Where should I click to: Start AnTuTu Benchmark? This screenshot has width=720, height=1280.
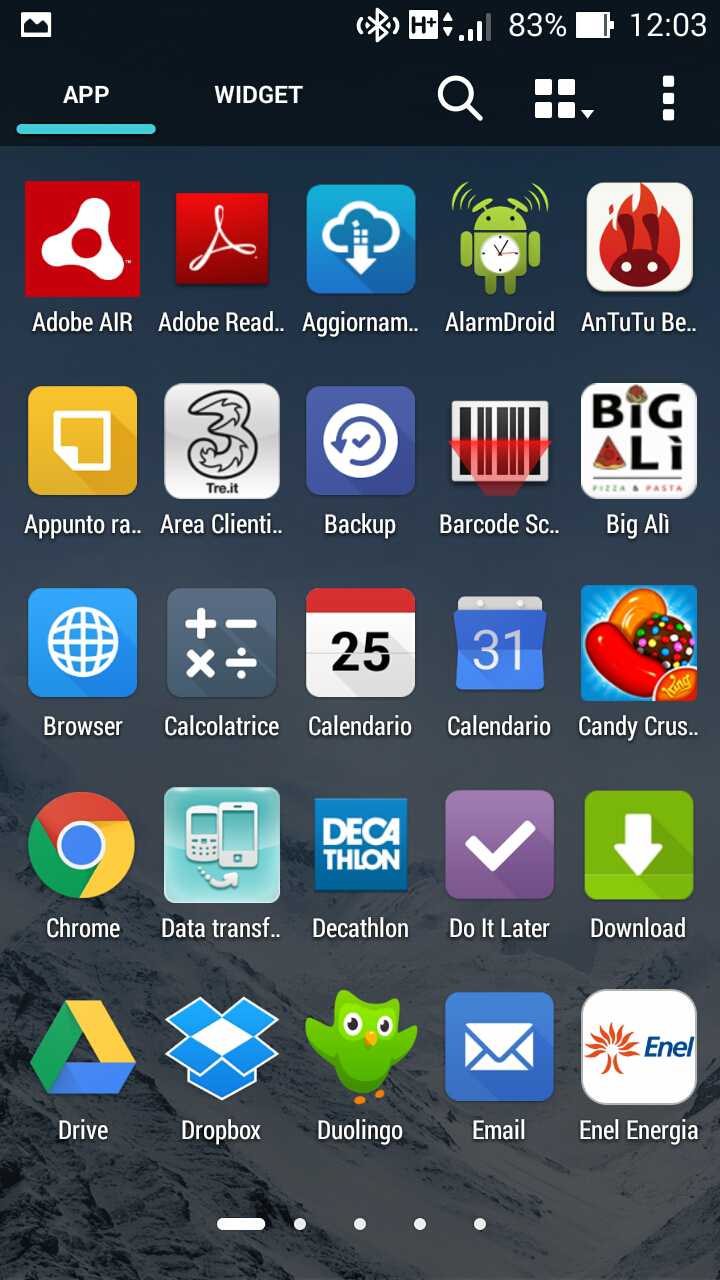pyautogui.click(x=638, y=238)
